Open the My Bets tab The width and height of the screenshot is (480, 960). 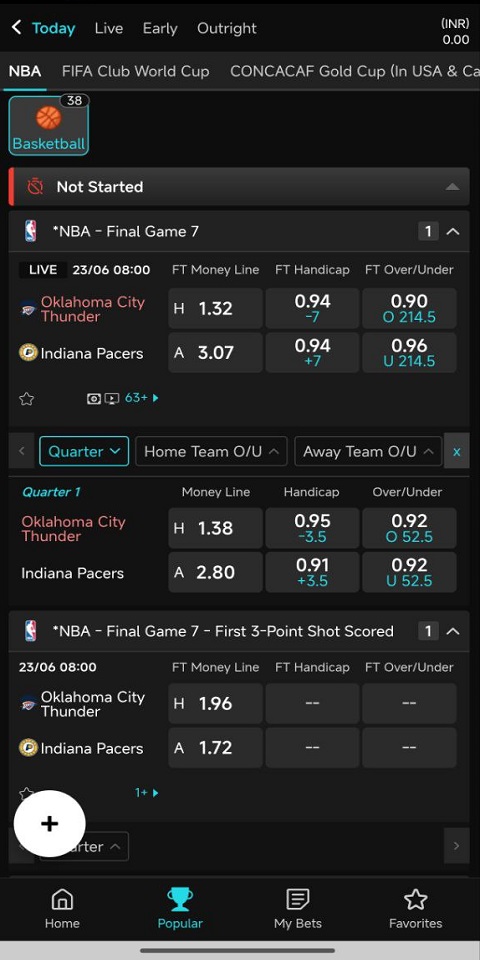point(298,909)
